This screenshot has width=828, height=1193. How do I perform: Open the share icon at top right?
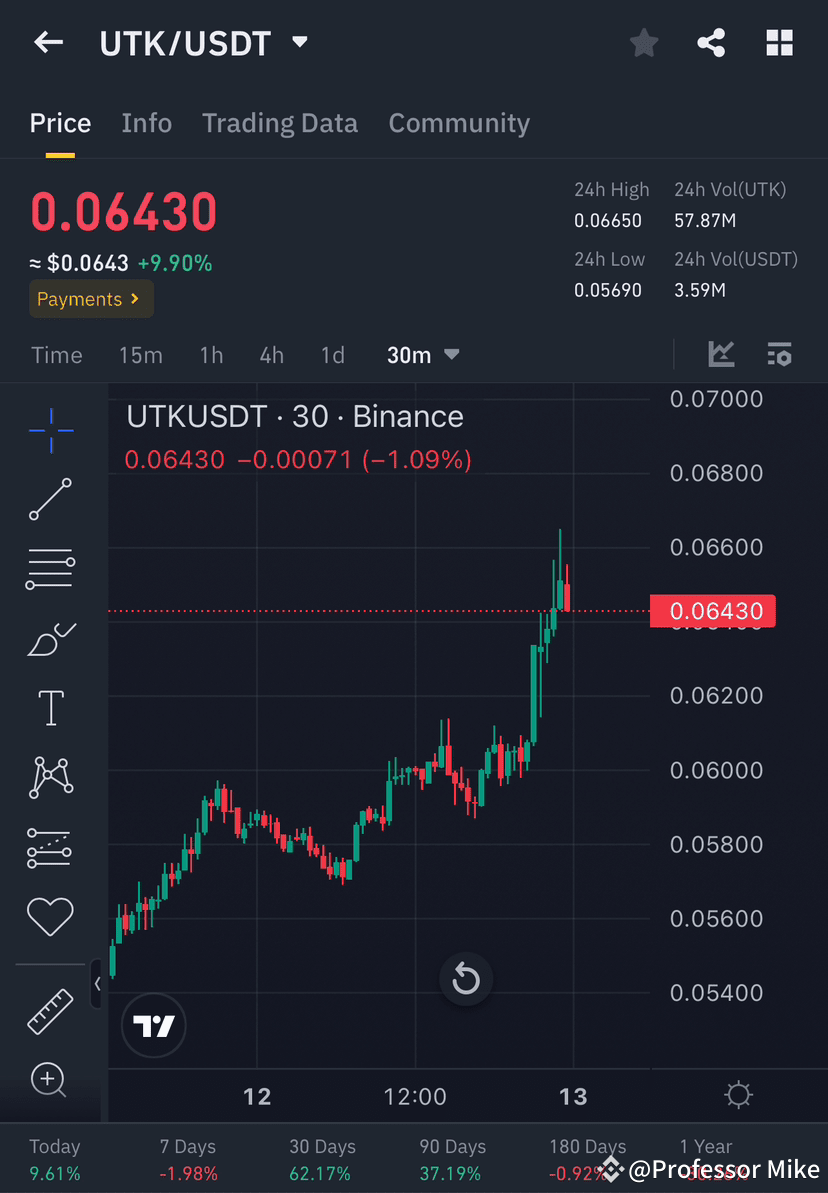(x=711, y=42)
